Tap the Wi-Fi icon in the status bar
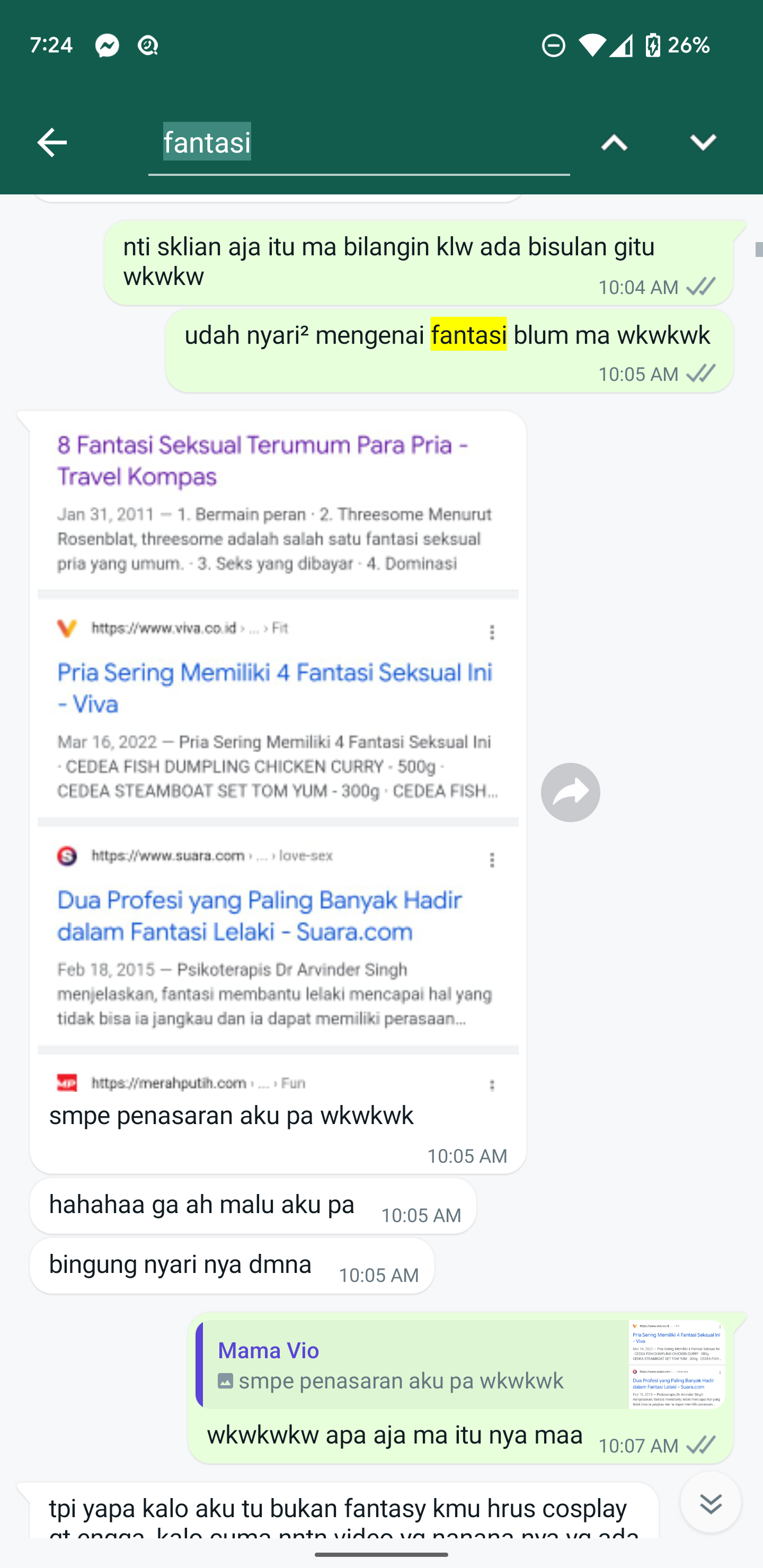The width and height of the screenshot is (763, 1568). [x=592, y=44]
